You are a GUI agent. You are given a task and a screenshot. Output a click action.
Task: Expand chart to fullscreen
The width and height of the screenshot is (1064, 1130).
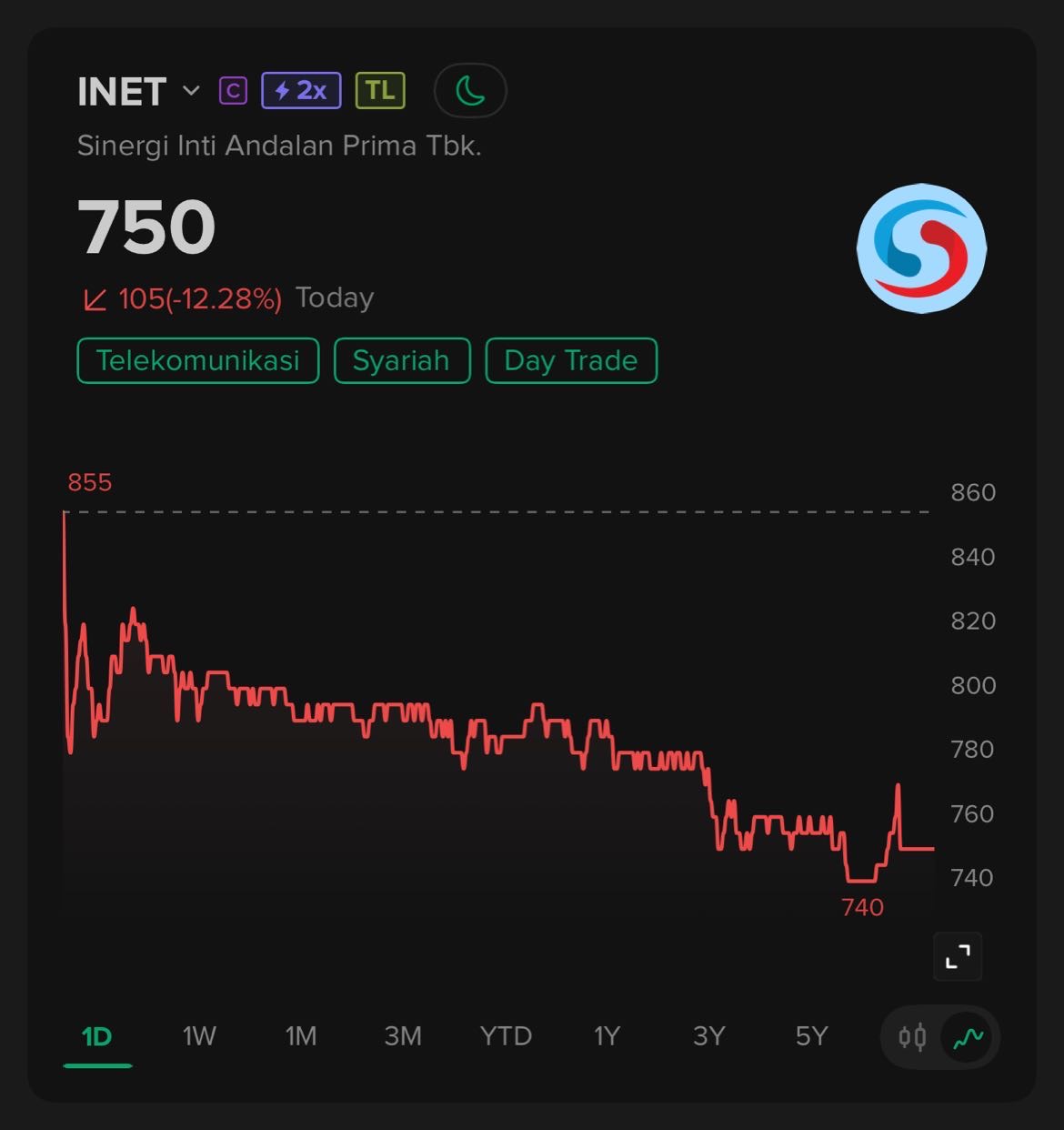point(958,956)
